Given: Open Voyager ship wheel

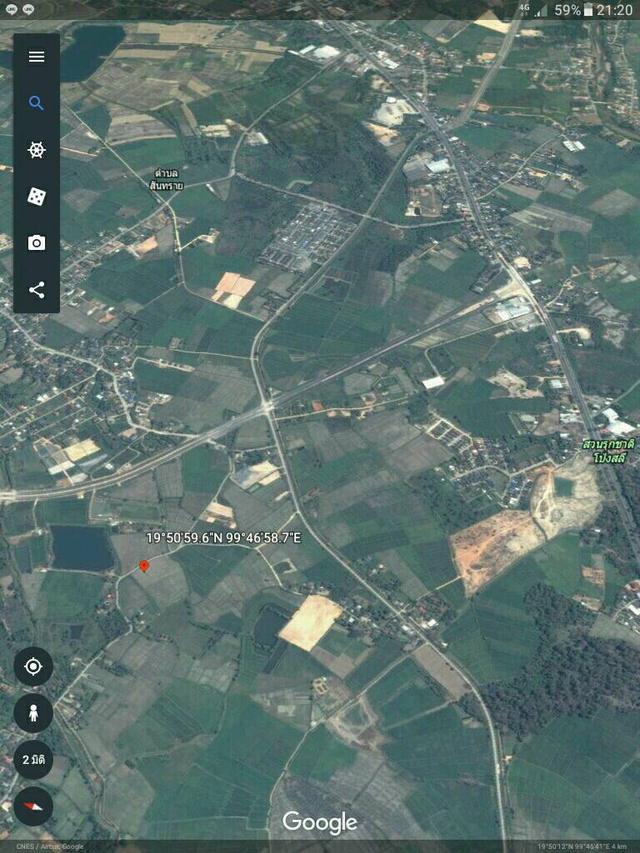Looking at the screenshot, I should (x=37, y=150).
